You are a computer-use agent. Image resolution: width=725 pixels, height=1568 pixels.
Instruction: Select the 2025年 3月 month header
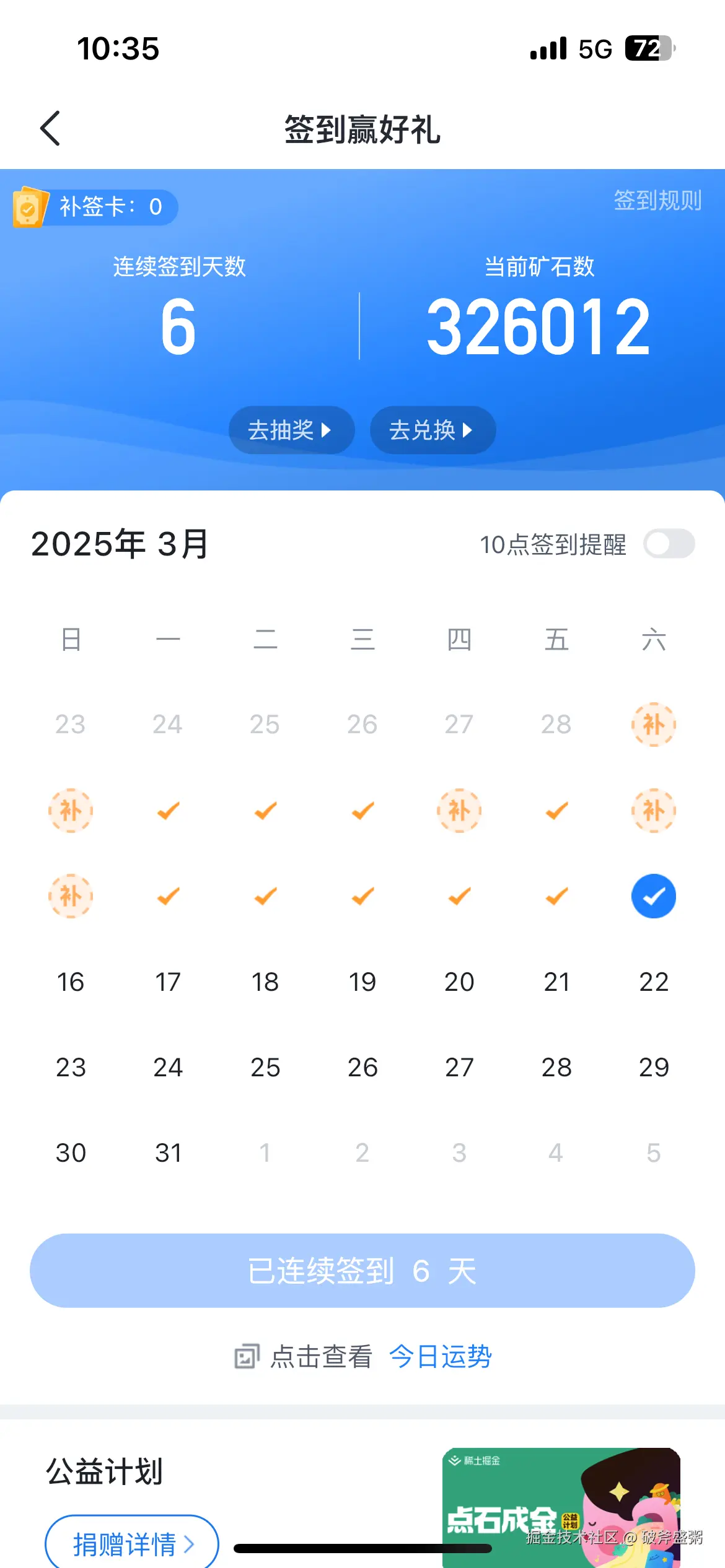pos(120,544)
